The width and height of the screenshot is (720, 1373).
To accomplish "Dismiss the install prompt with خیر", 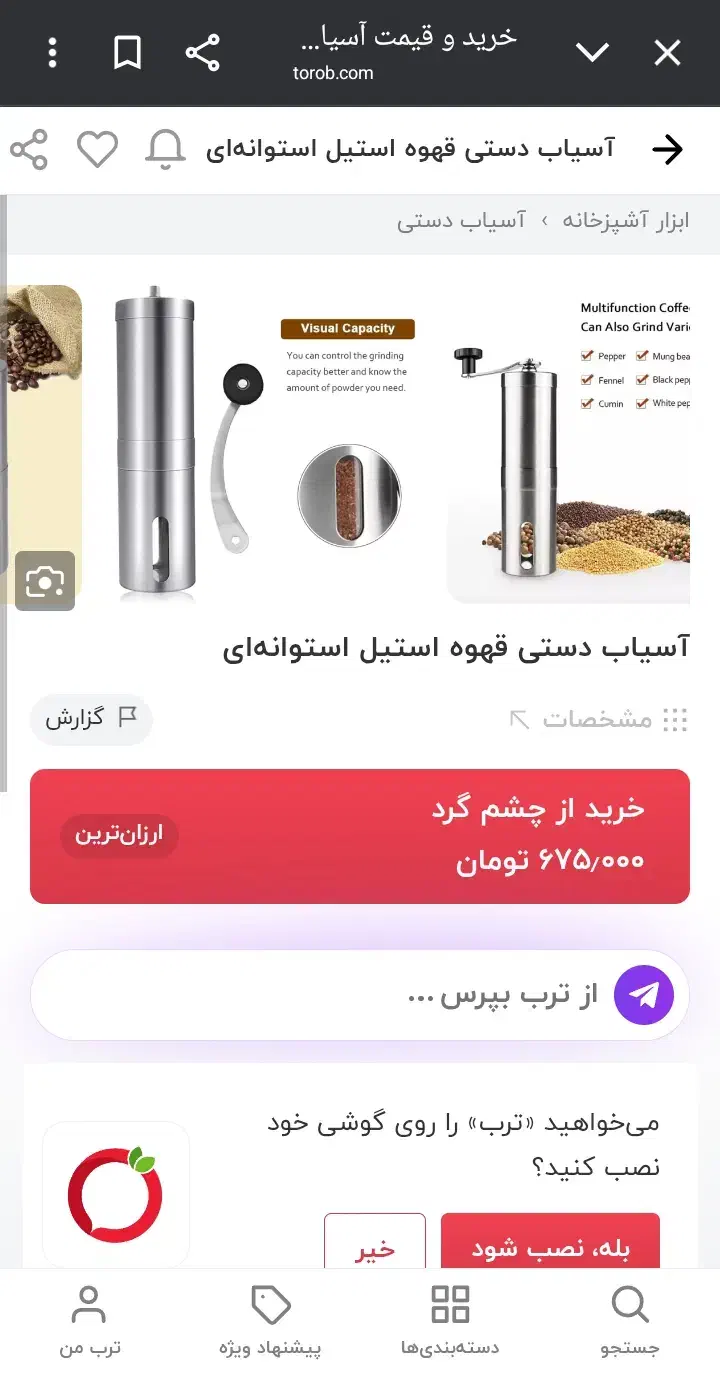I will pyautogui.click(x=375, y=1241).
